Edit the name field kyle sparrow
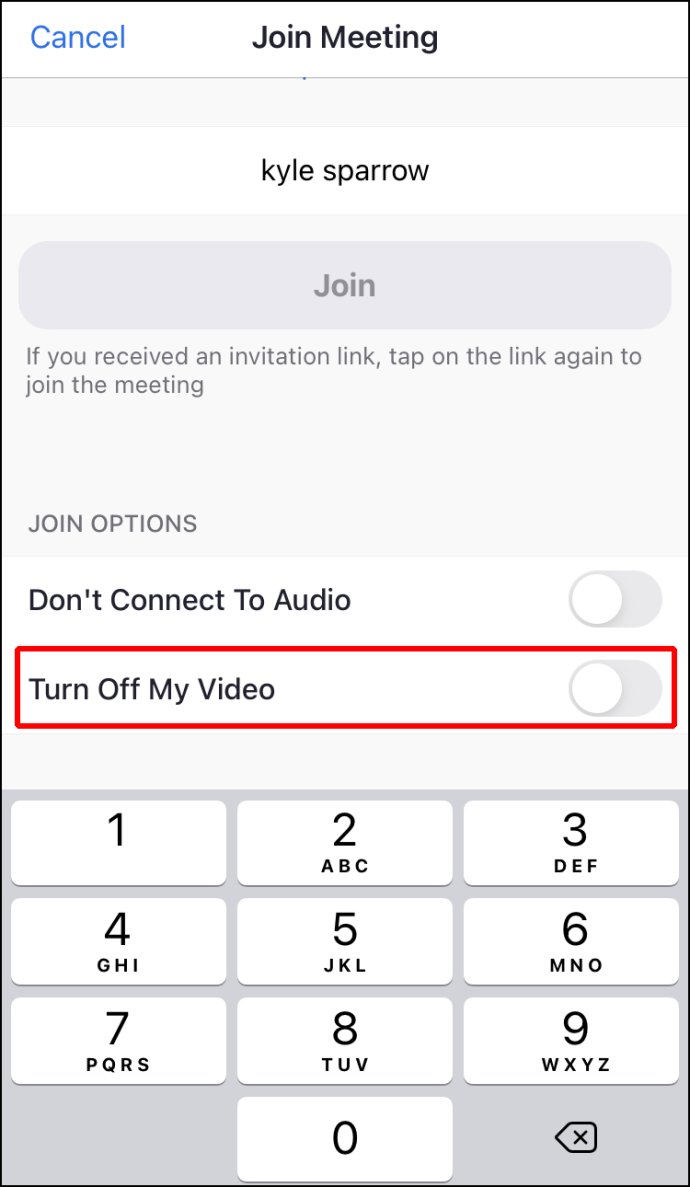 pos(345,170)
